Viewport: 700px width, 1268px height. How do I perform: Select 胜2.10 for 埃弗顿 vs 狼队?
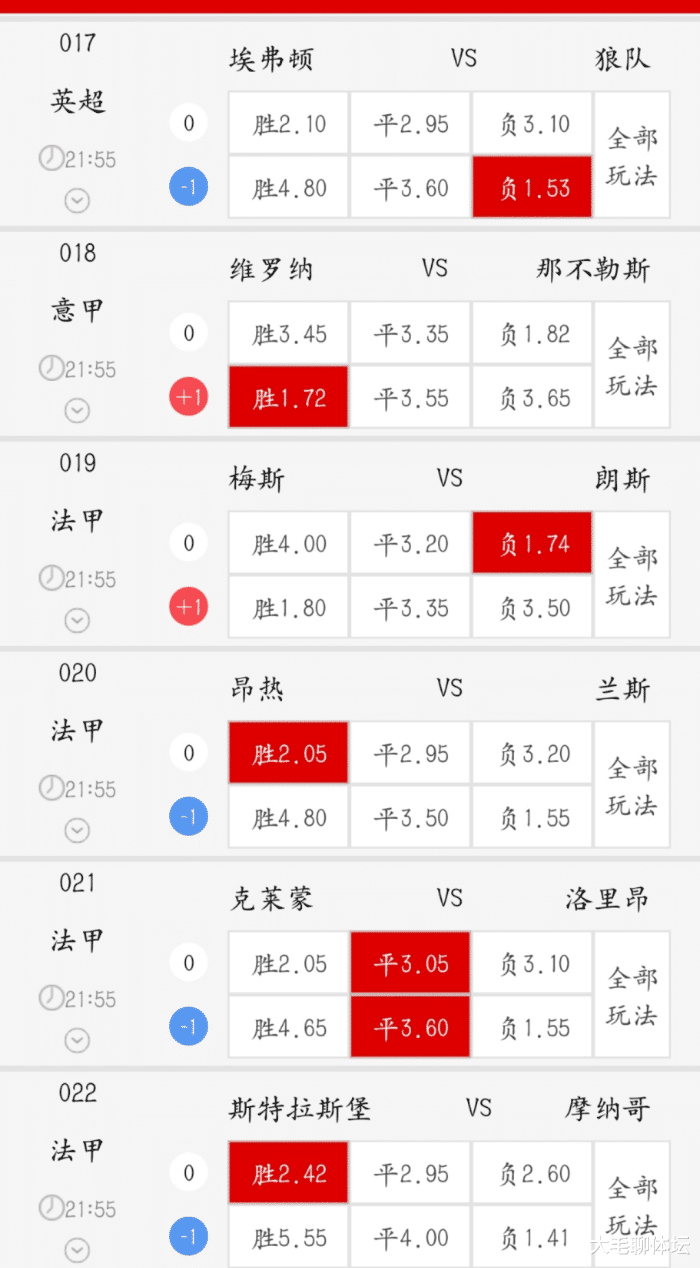point(288,124)
